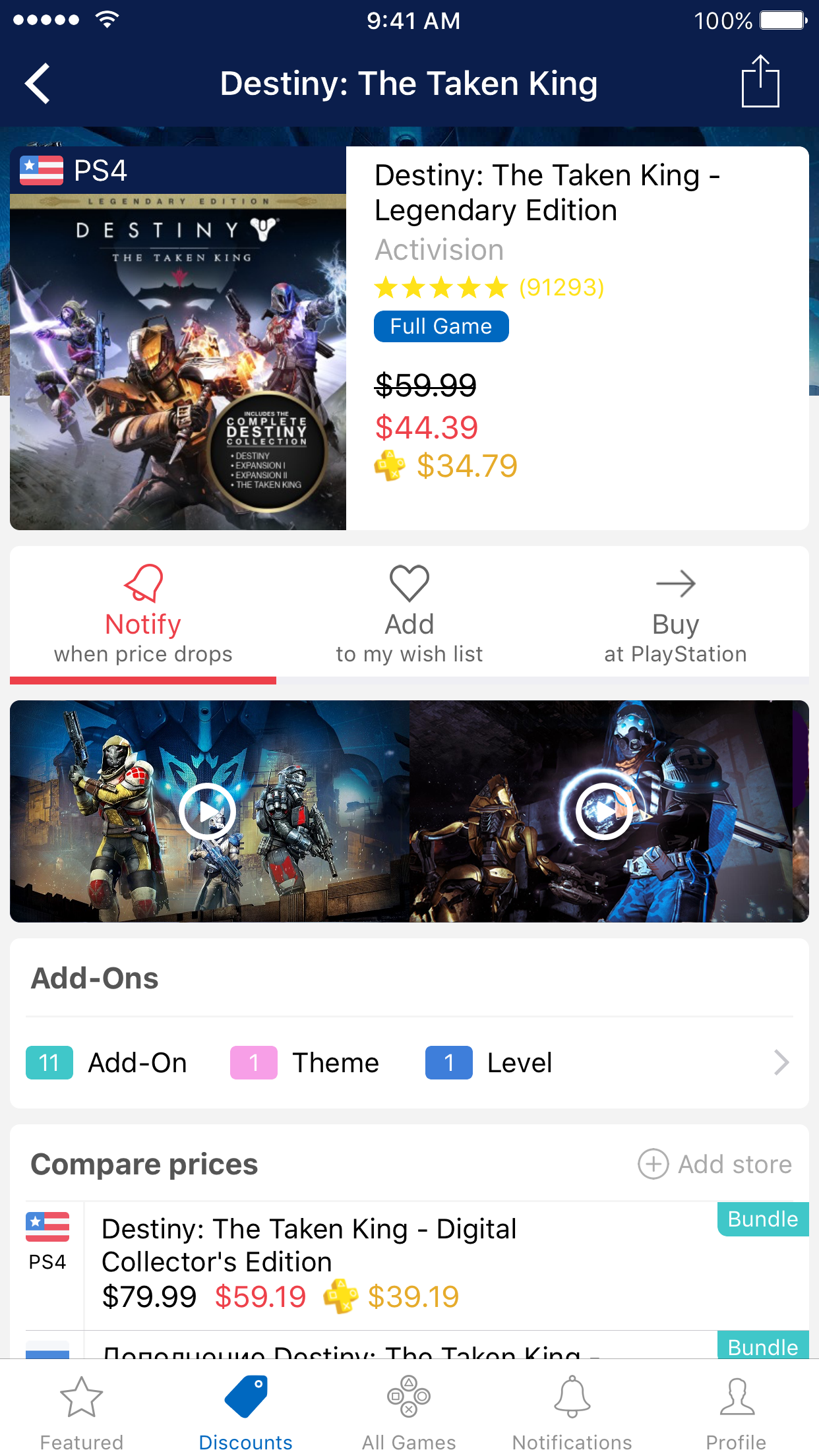
Task: Share this game page
Action: point(760,81)
